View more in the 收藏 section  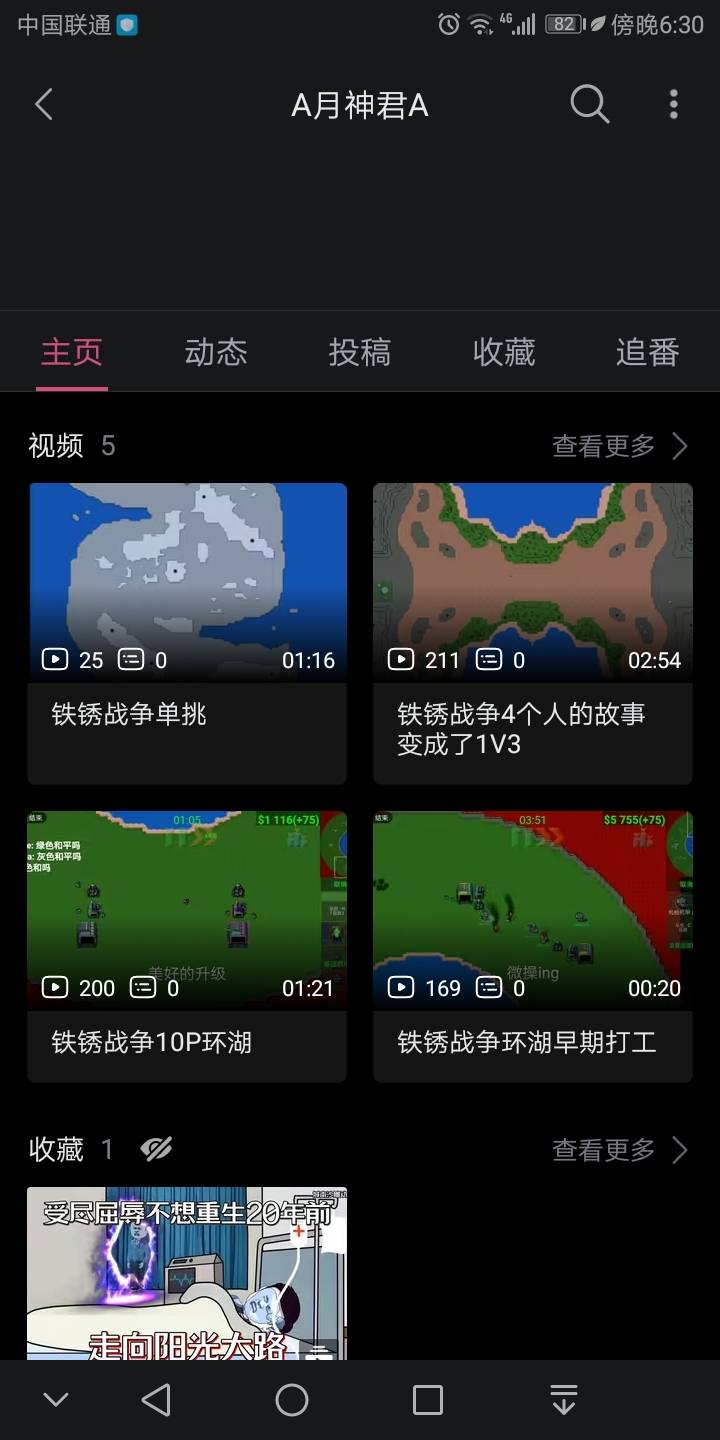620,1150
